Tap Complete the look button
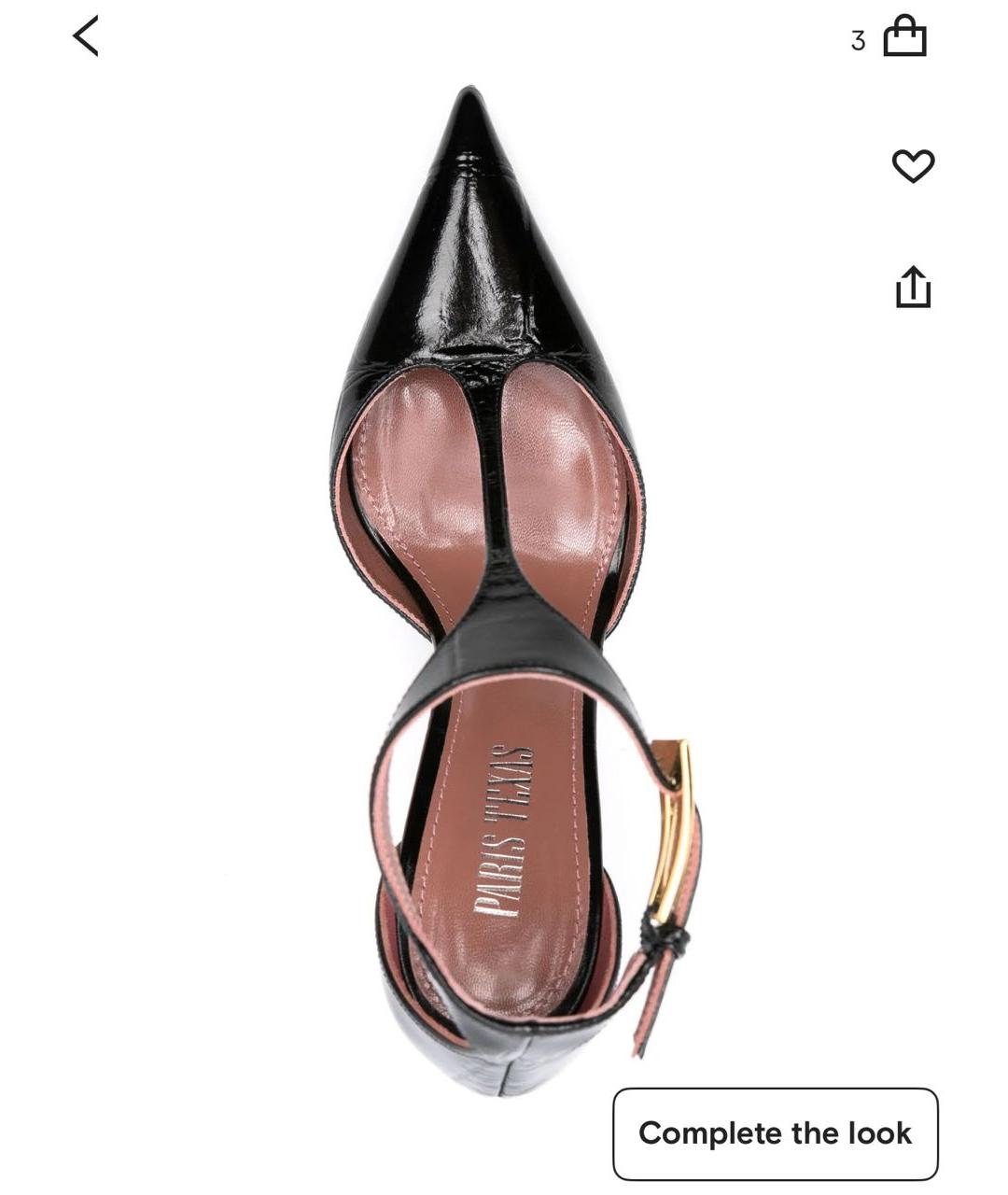1008x1195 pixels. coord(775,1133)
